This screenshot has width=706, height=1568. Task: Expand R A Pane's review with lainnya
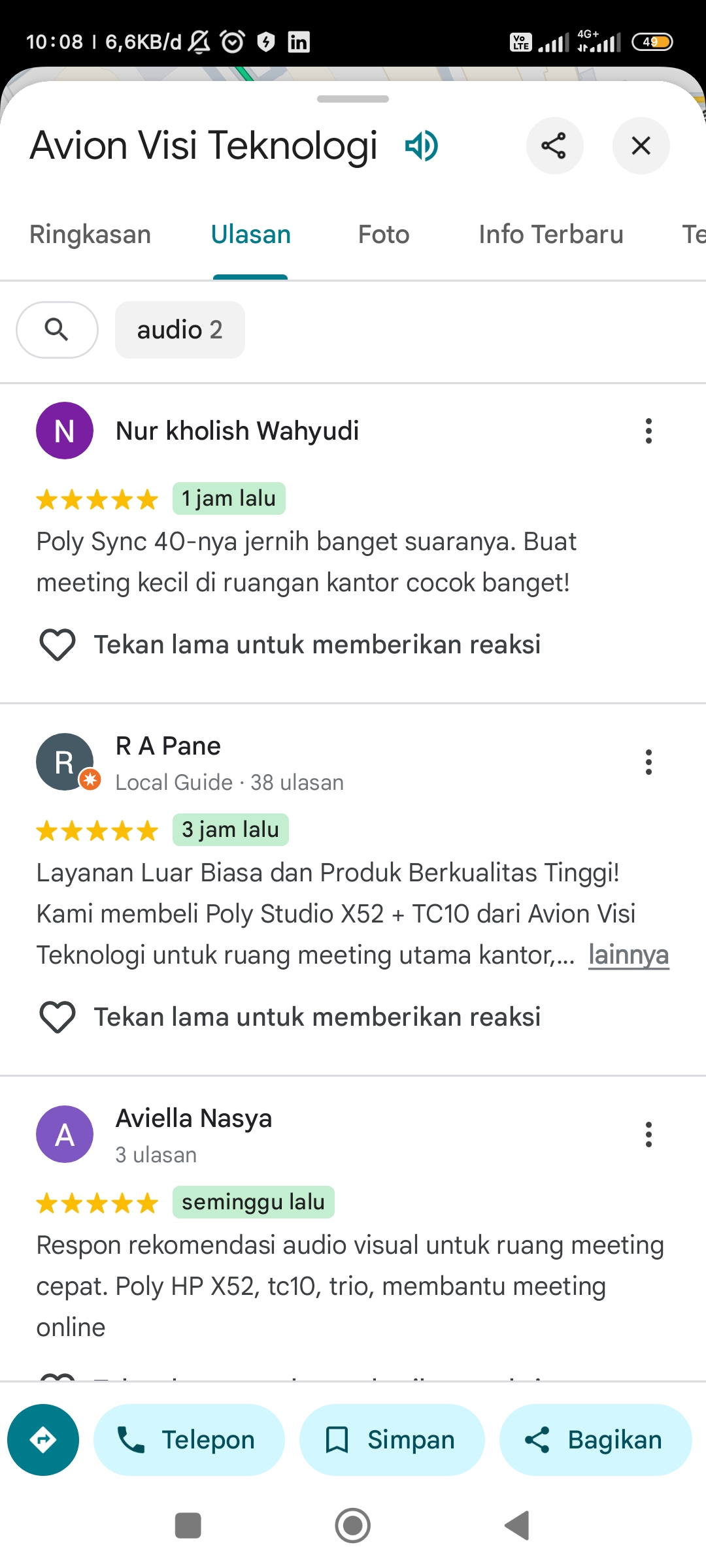click(628, 955)
